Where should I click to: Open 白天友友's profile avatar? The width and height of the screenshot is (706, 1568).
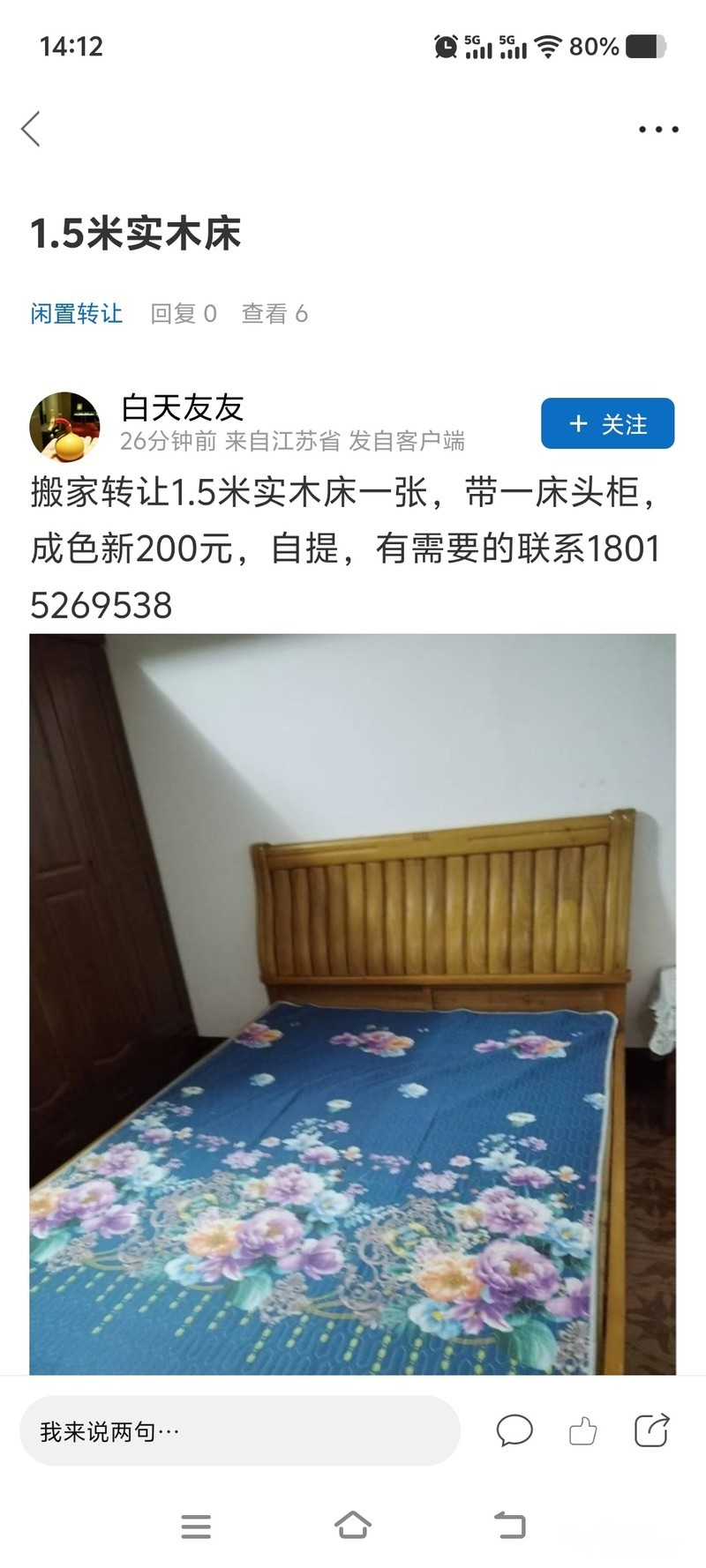[x=64, y=427]
